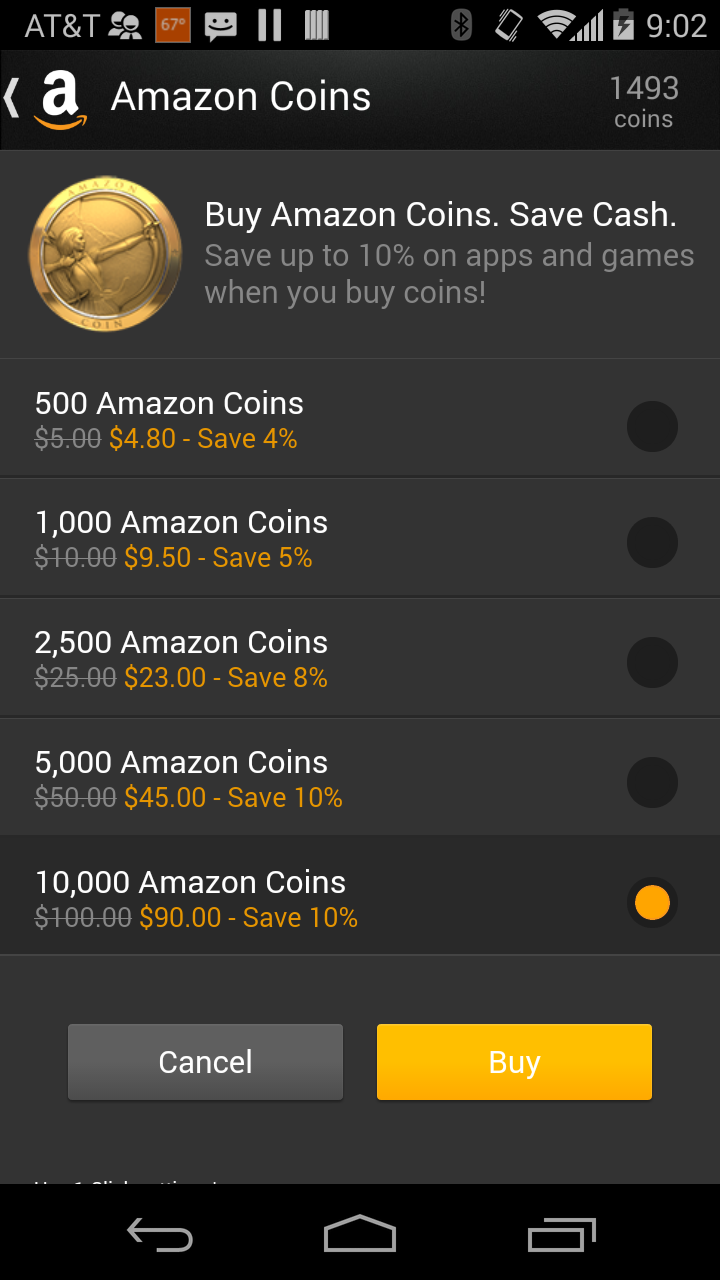Viewport: 720px width, 1280px height.
Task: Tap the Android back navigation button
Action: pos(160,1235)
